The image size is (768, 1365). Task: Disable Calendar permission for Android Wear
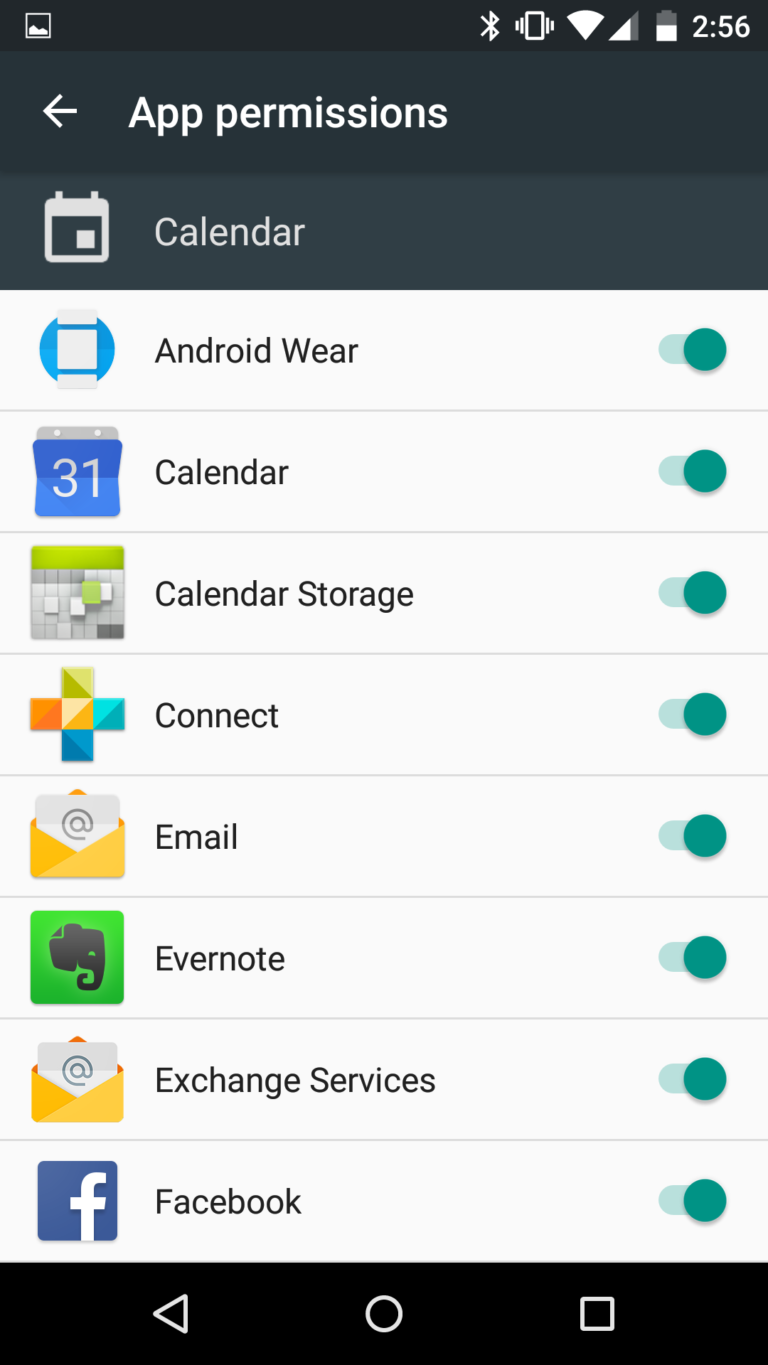click(691, 349)
